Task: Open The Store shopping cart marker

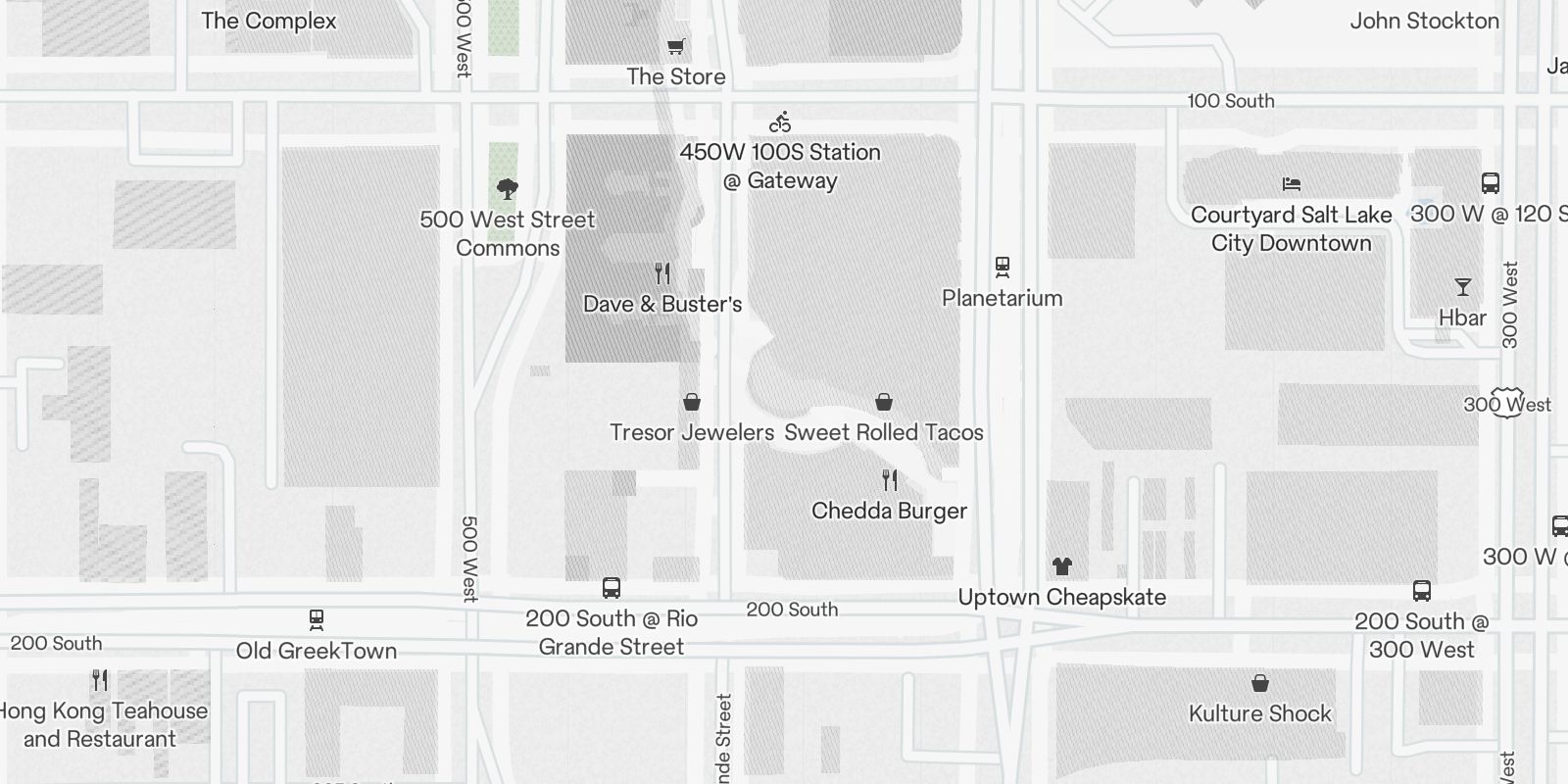Action: pyautogui.click(x=675, y=47)
